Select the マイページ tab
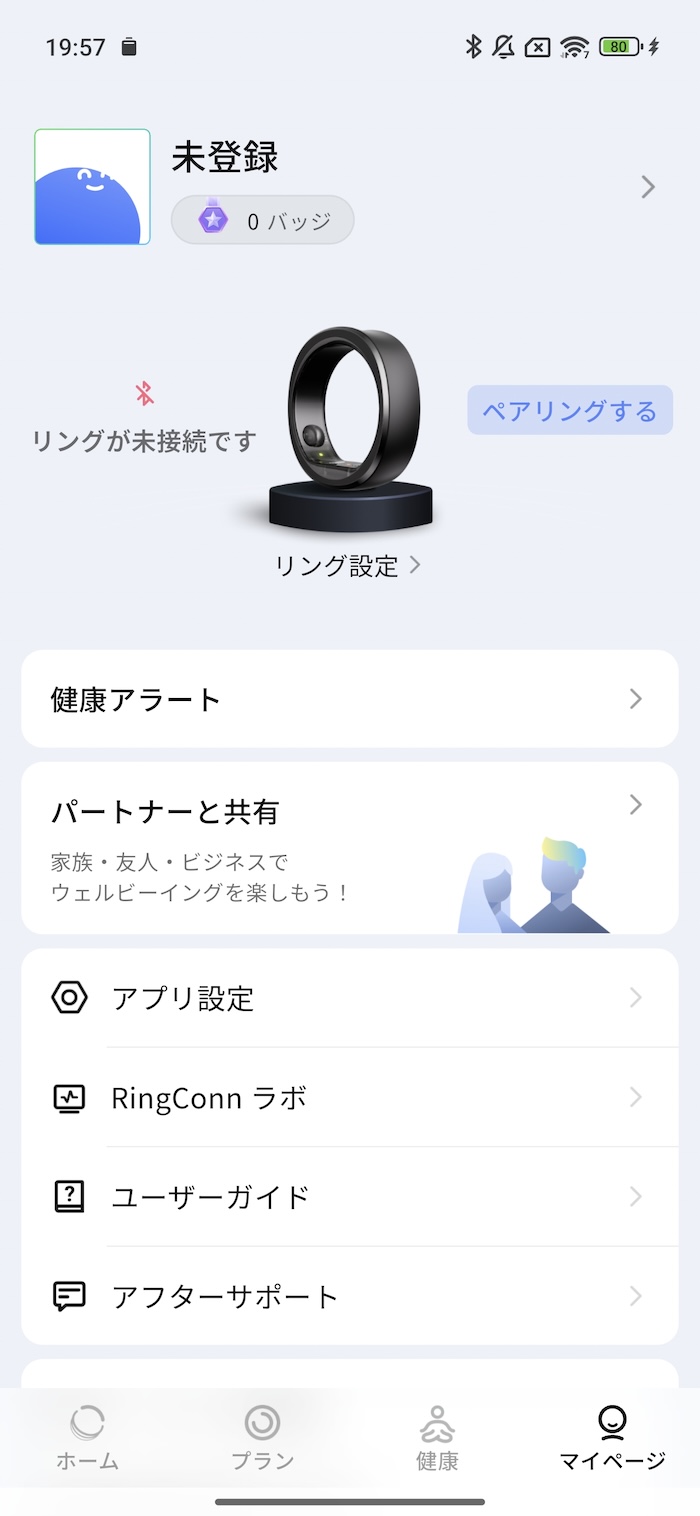This screenshot has height=1516, width=700. [612, 1438]
